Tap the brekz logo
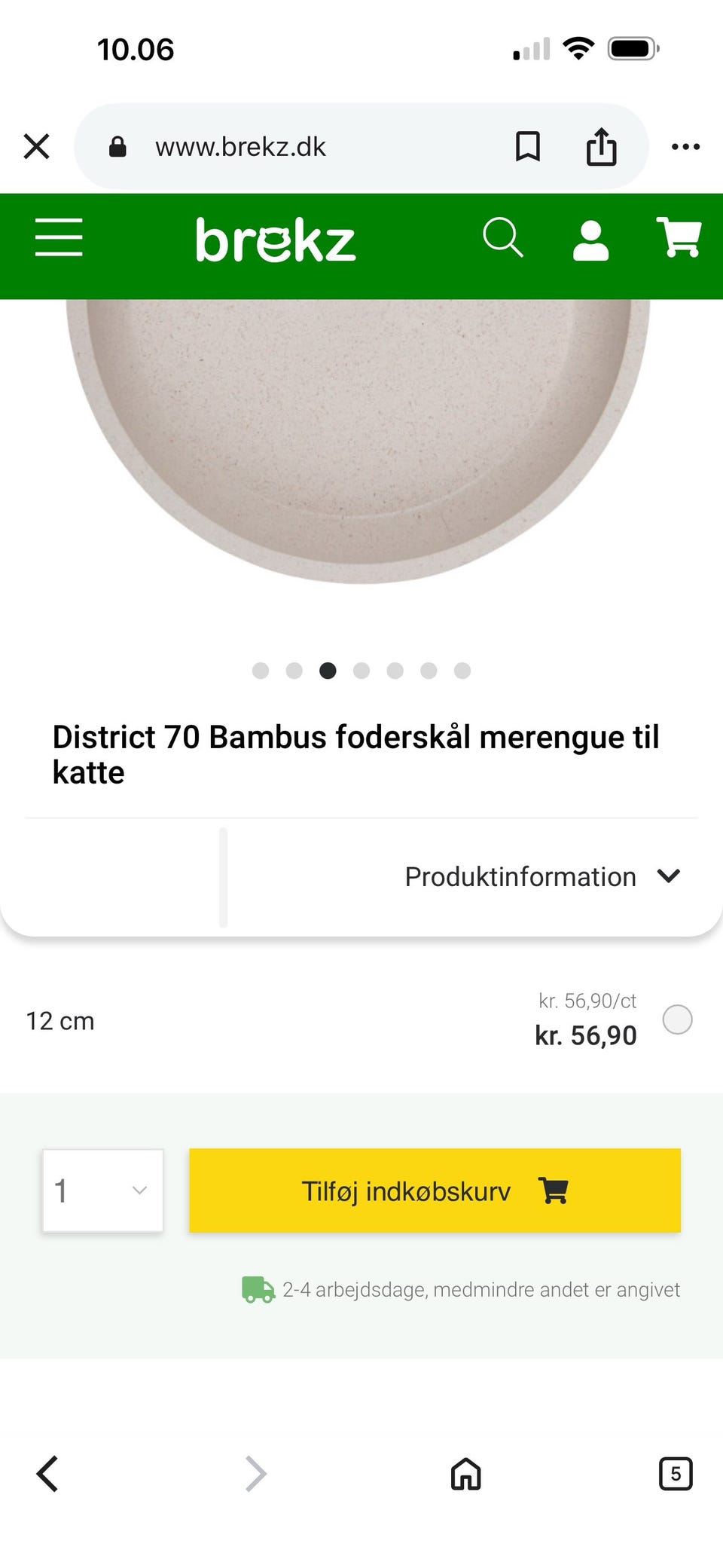The width and height of the screenshot is (723, 1568). (276, 240)
